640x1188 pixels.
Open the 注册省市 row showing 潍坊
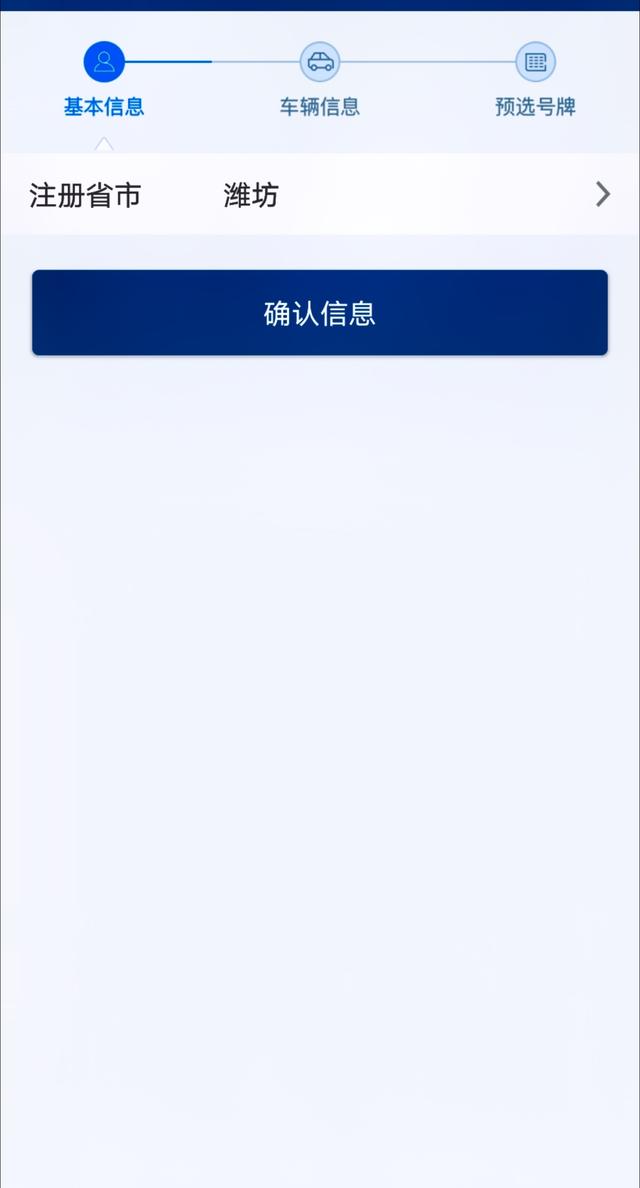point(320,195)
